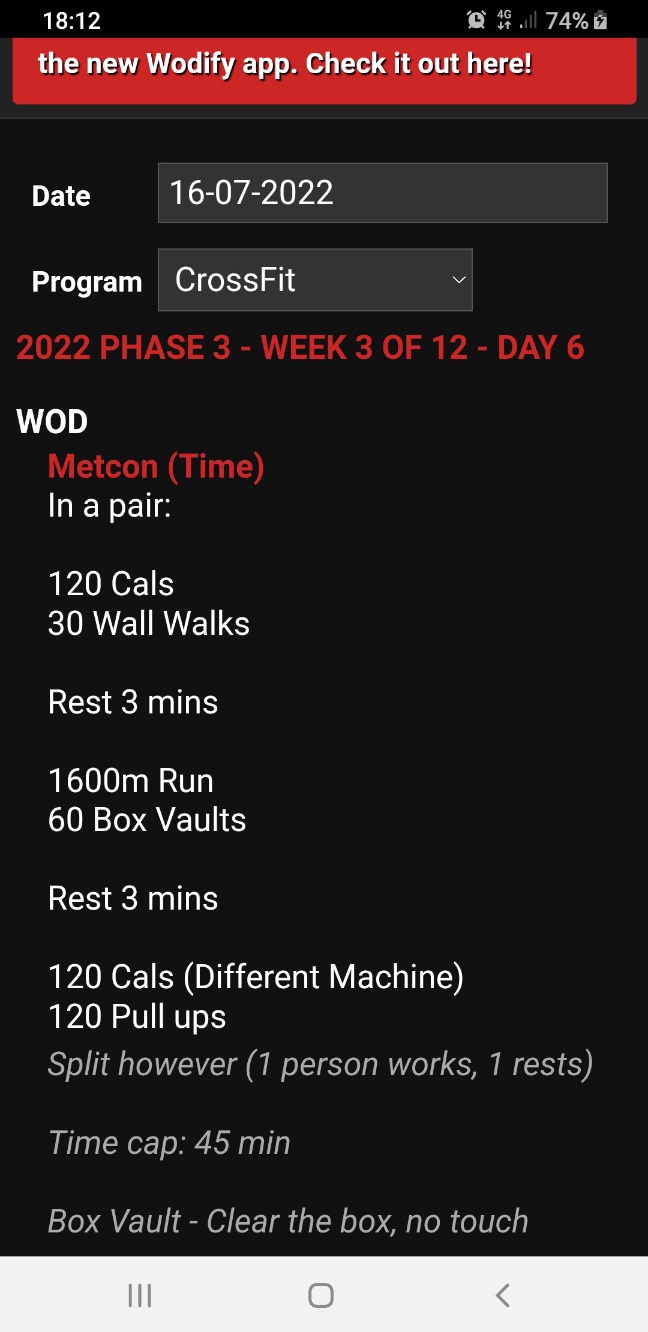This screenshot has width=648, height=1332.
Task: Open the new Wodify app banner
Action: (x=324, y=68)
